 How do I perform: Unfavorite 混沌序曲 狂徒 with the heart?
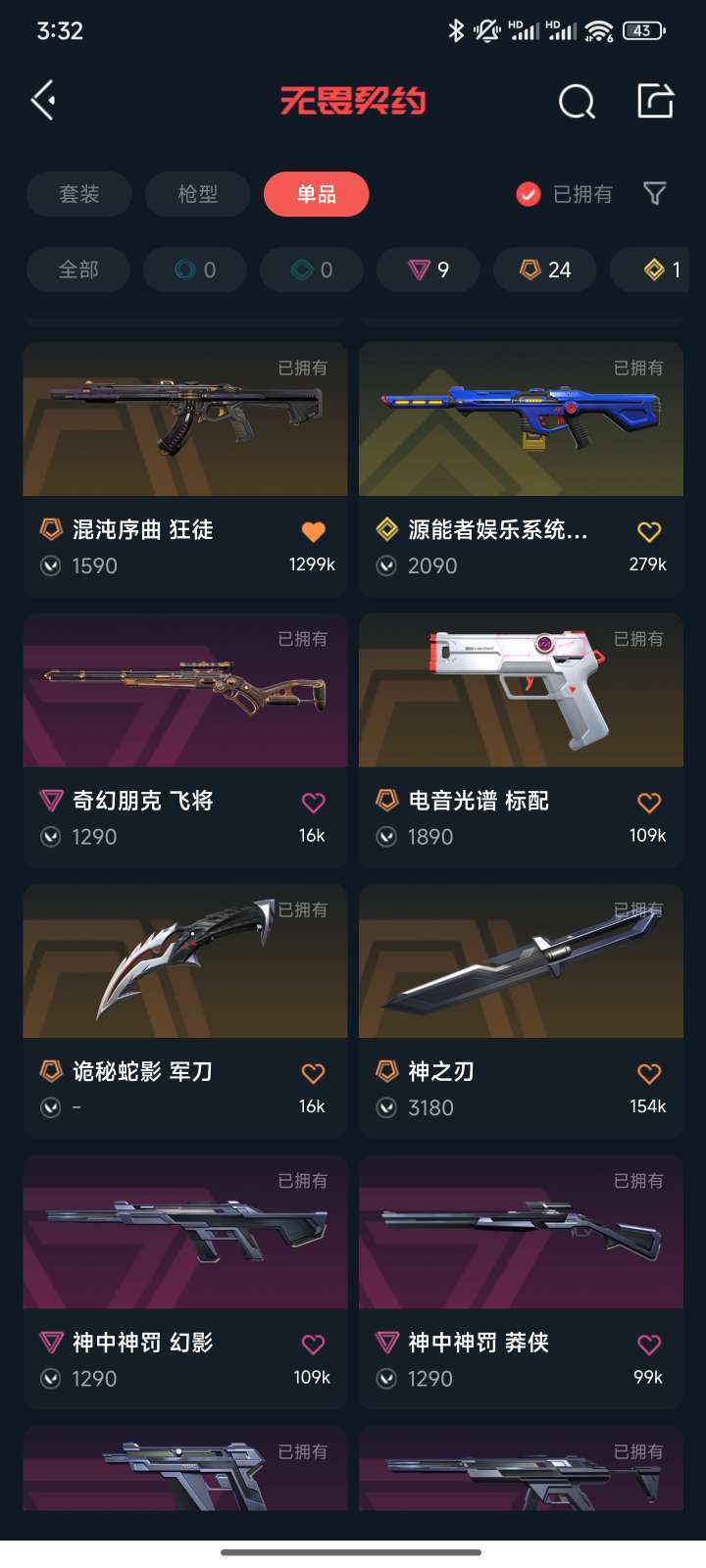click(313, 531)
